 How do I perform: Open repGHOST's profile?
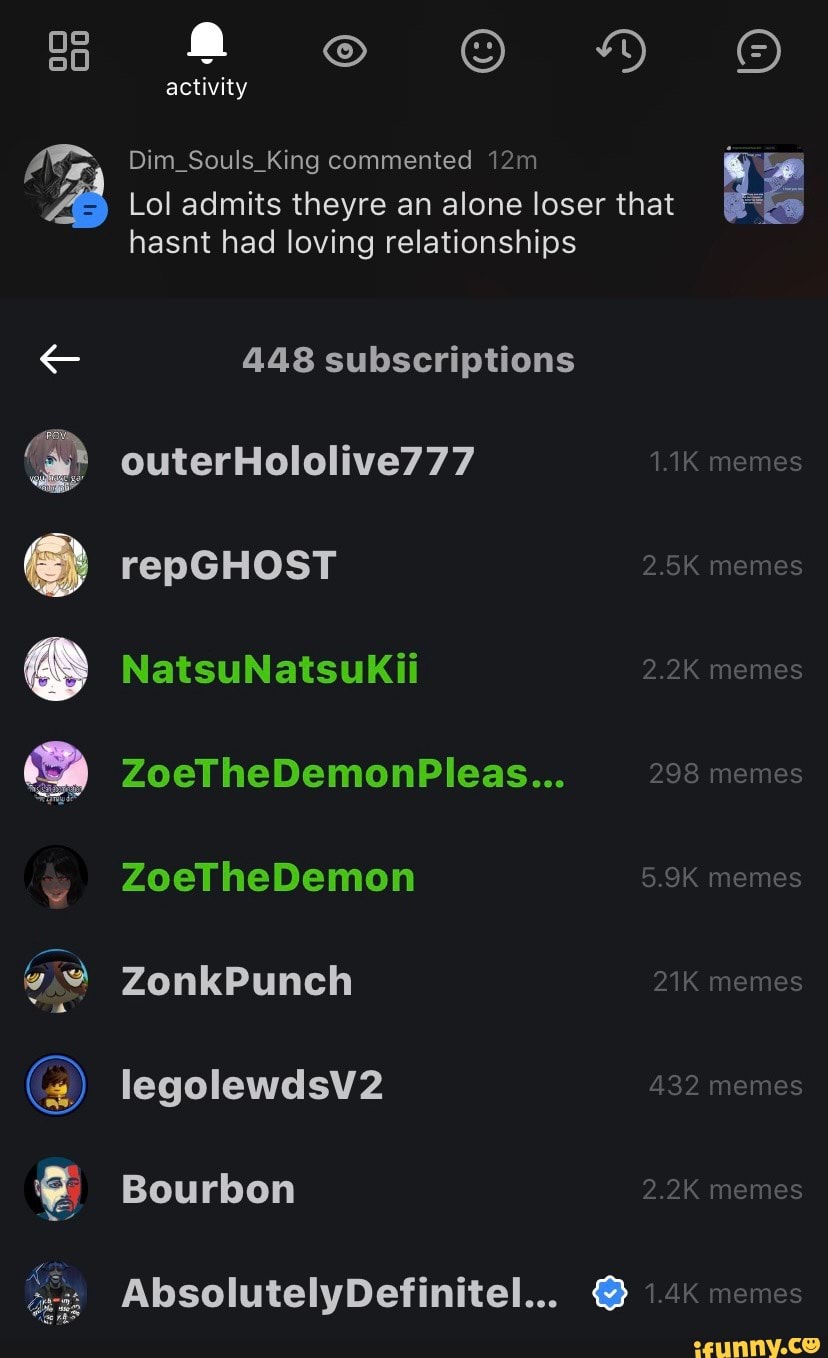[228, 566]
